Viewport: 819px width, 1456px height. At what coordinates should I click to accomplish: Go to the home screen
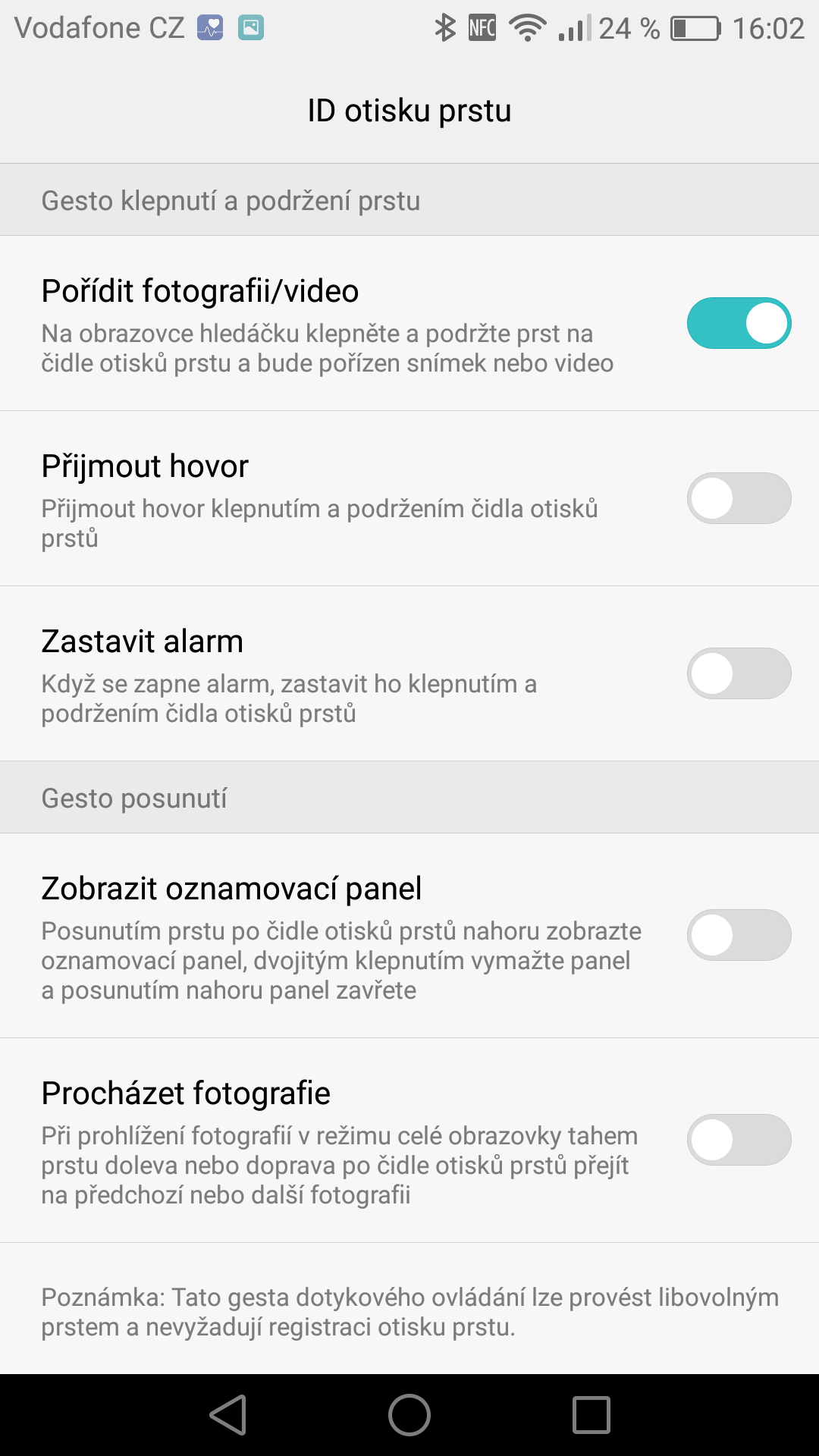[409, 1415]
